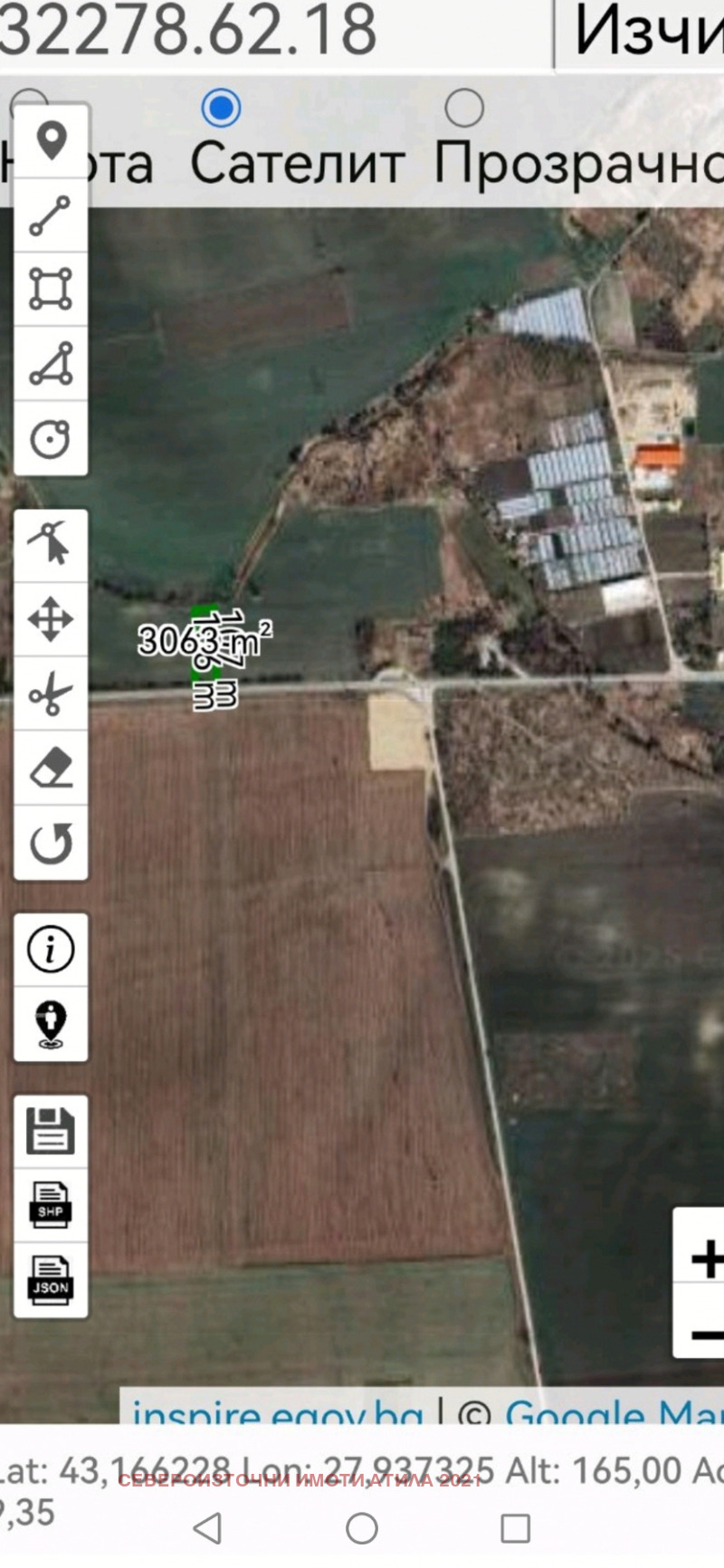Select the eraser tool
724x1568 pixels.
(x=52, y=768)
